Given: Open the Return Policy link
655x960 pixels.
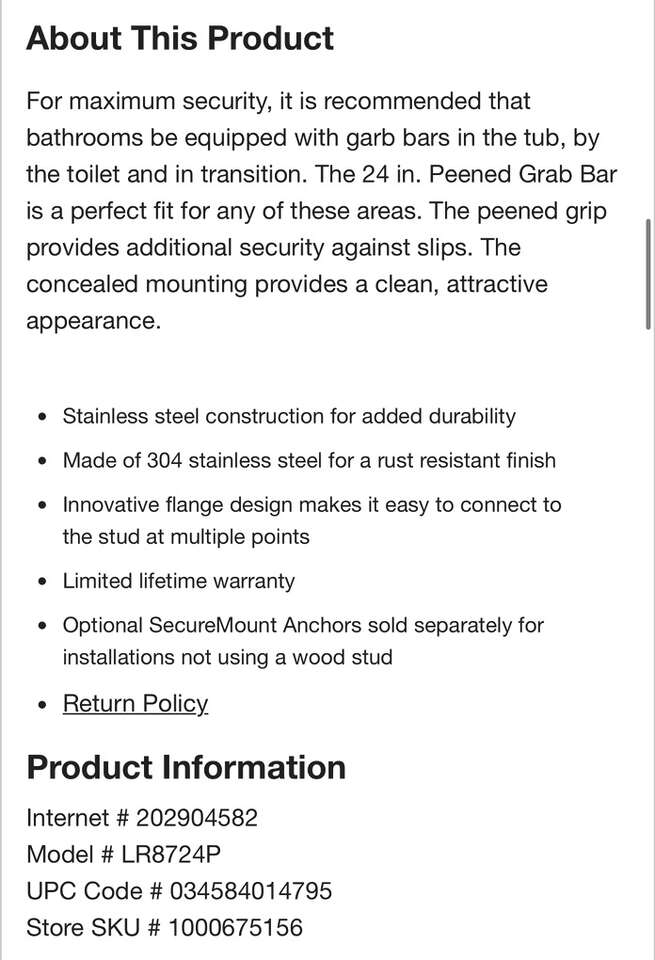Looking at the screenshot, I should [135, 703].
